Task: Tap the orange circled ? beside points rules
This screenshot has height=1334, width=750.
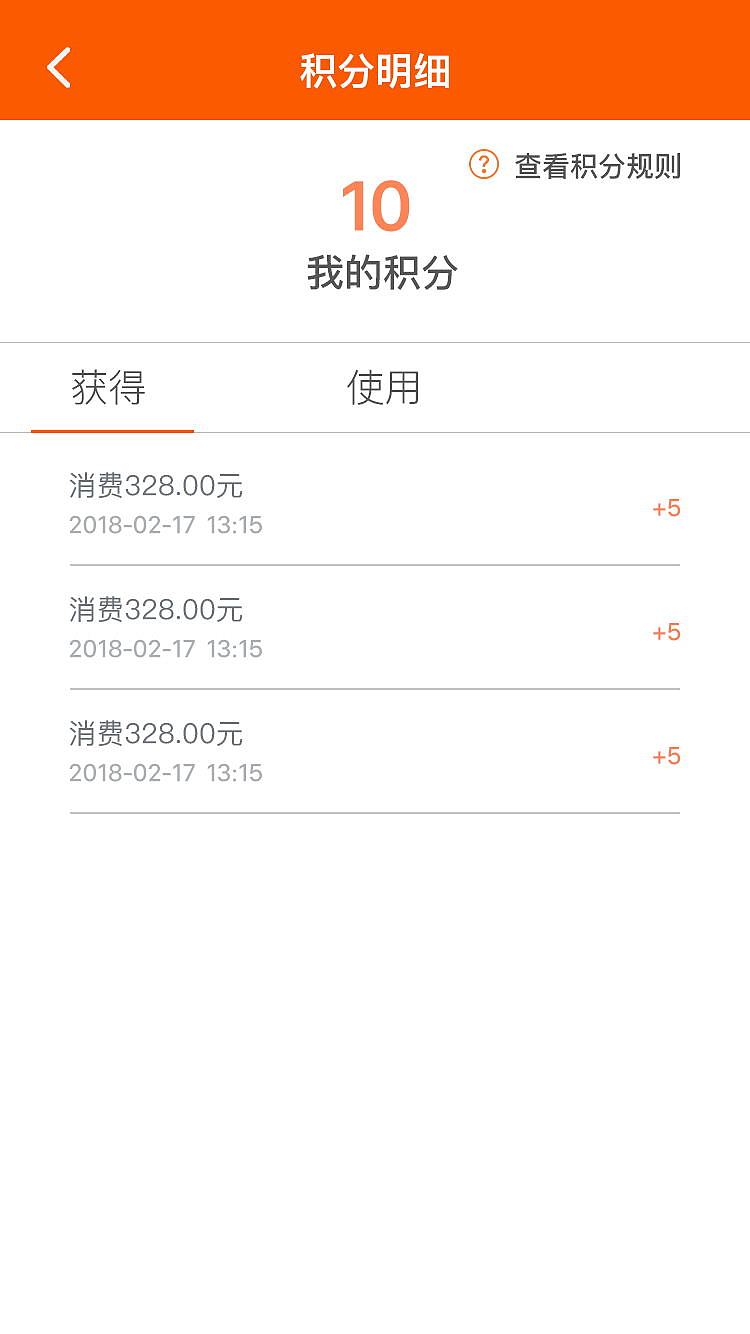Action: click(483, 162)
